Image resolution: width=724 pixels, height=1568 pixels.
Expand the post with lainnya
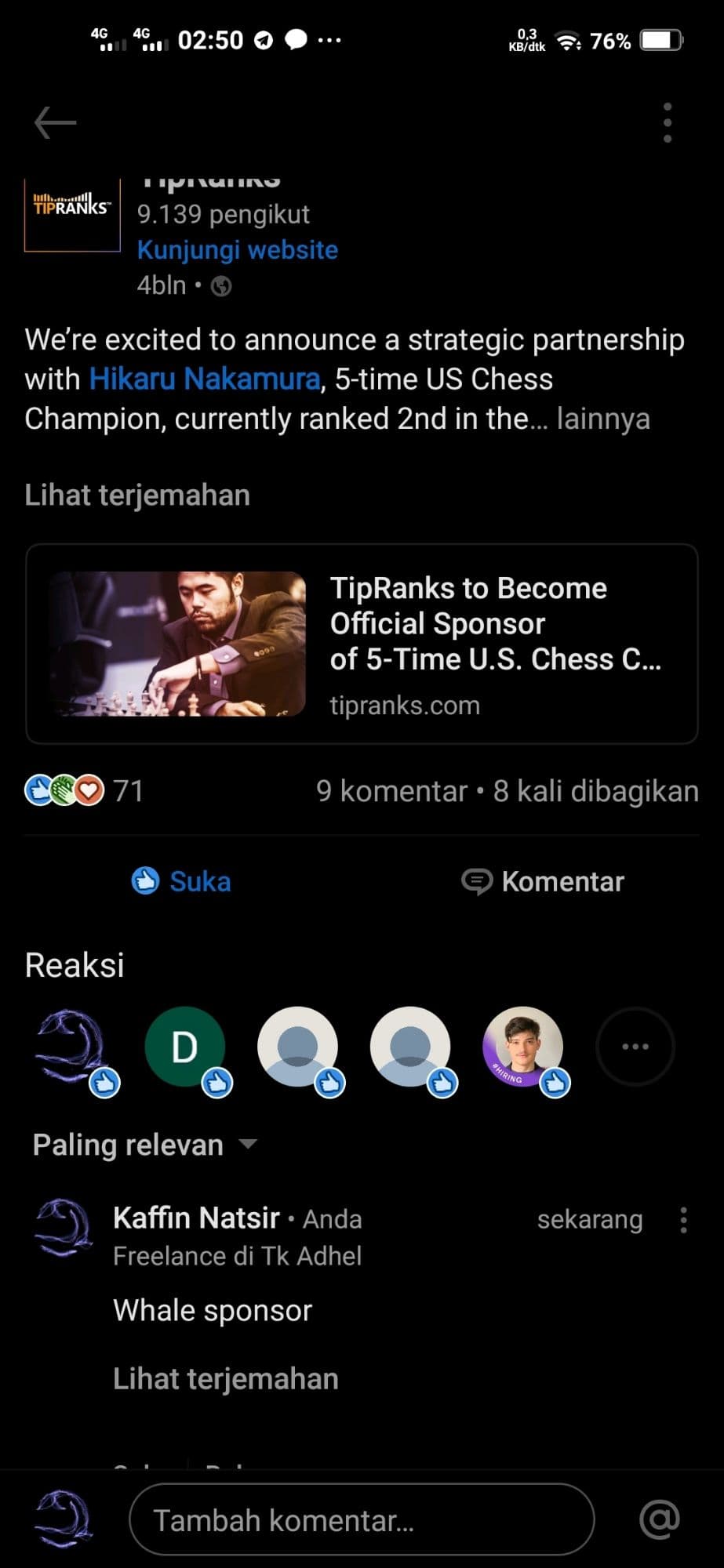pos(603,419)
